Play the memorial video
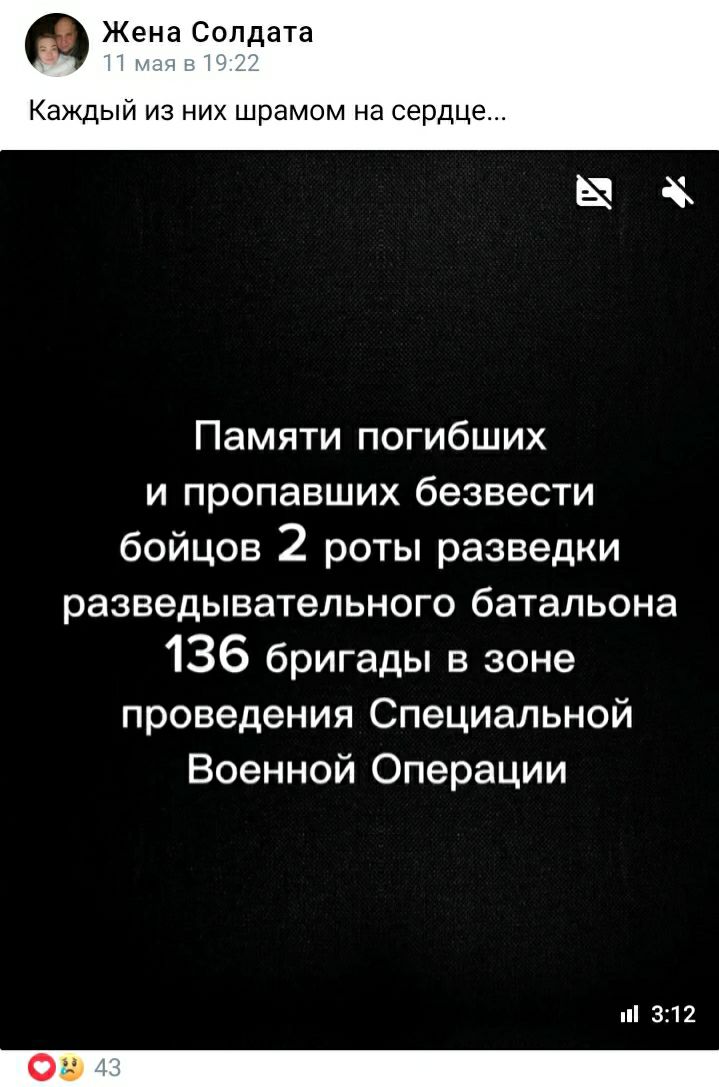Screen dimensions: 719x1087 (359, 600)
